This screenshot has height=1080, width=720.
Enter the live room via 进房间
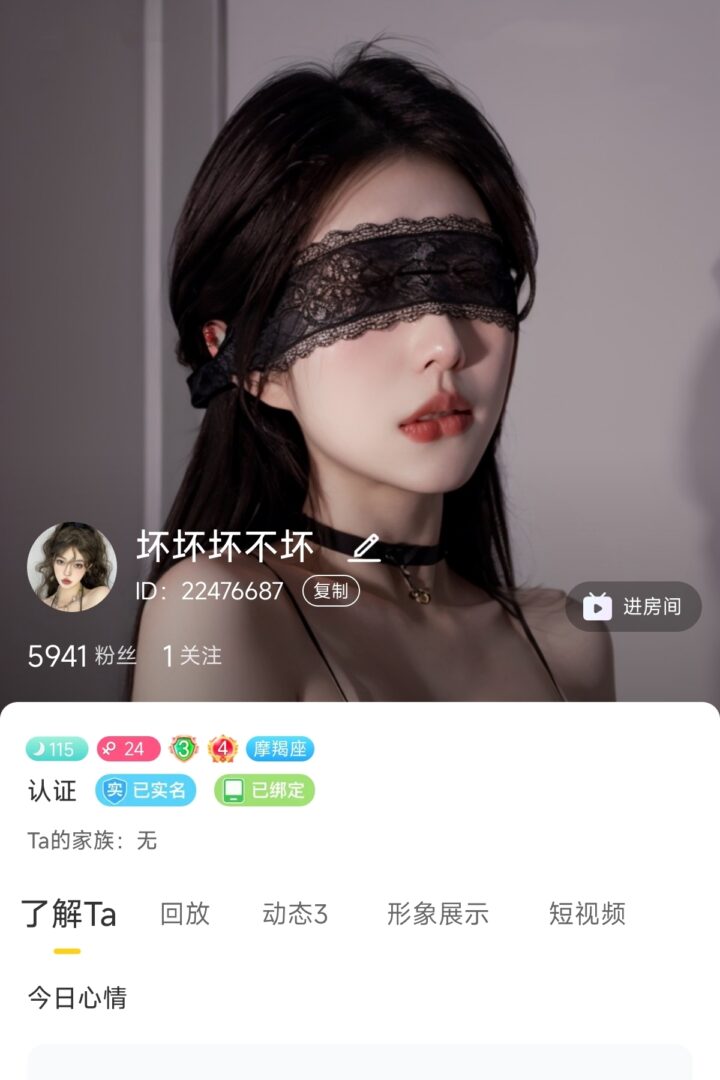(x=634, y=606)
